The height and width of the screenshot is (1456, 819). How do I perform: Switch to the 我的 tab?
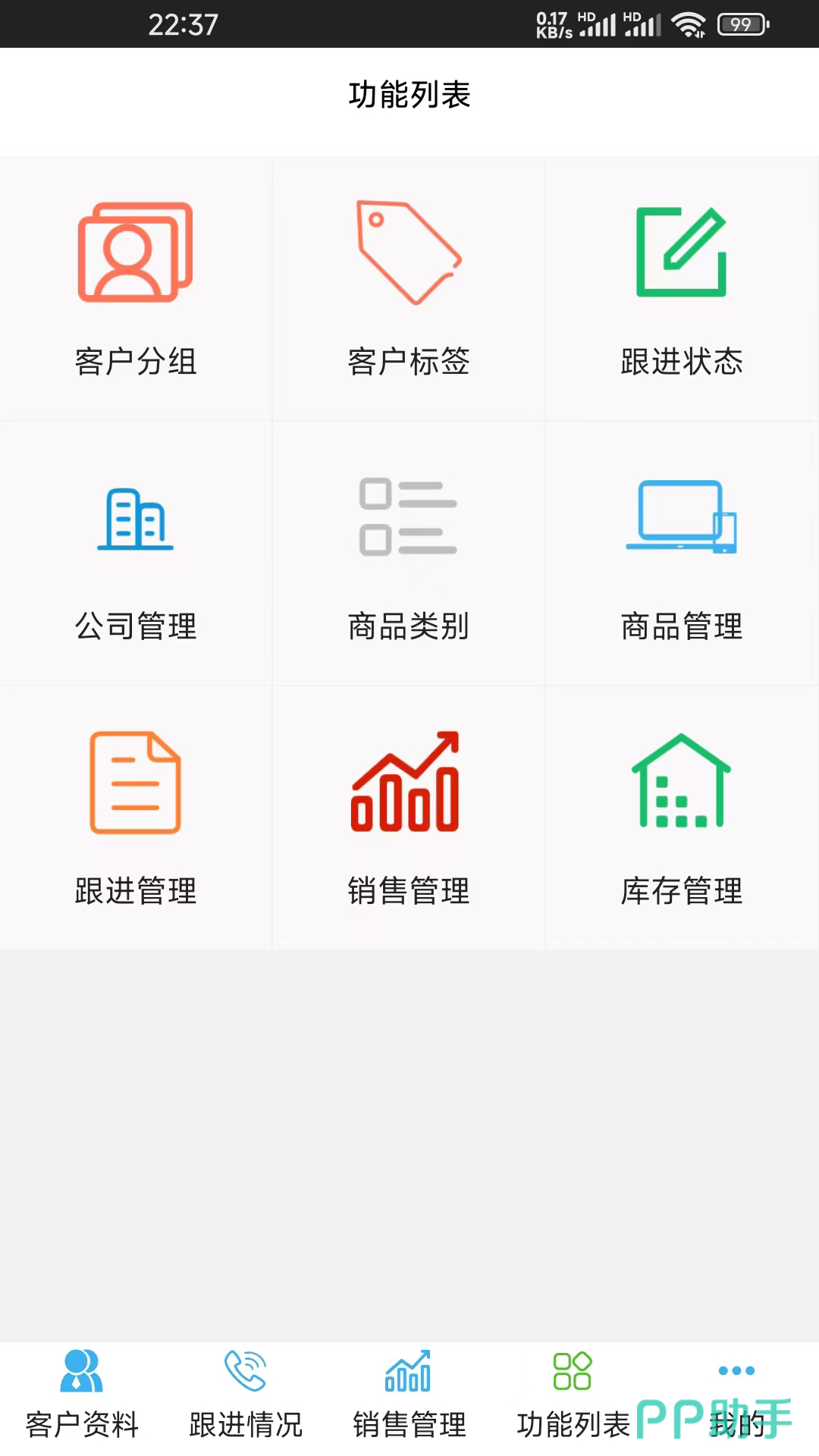[736, 1395]
